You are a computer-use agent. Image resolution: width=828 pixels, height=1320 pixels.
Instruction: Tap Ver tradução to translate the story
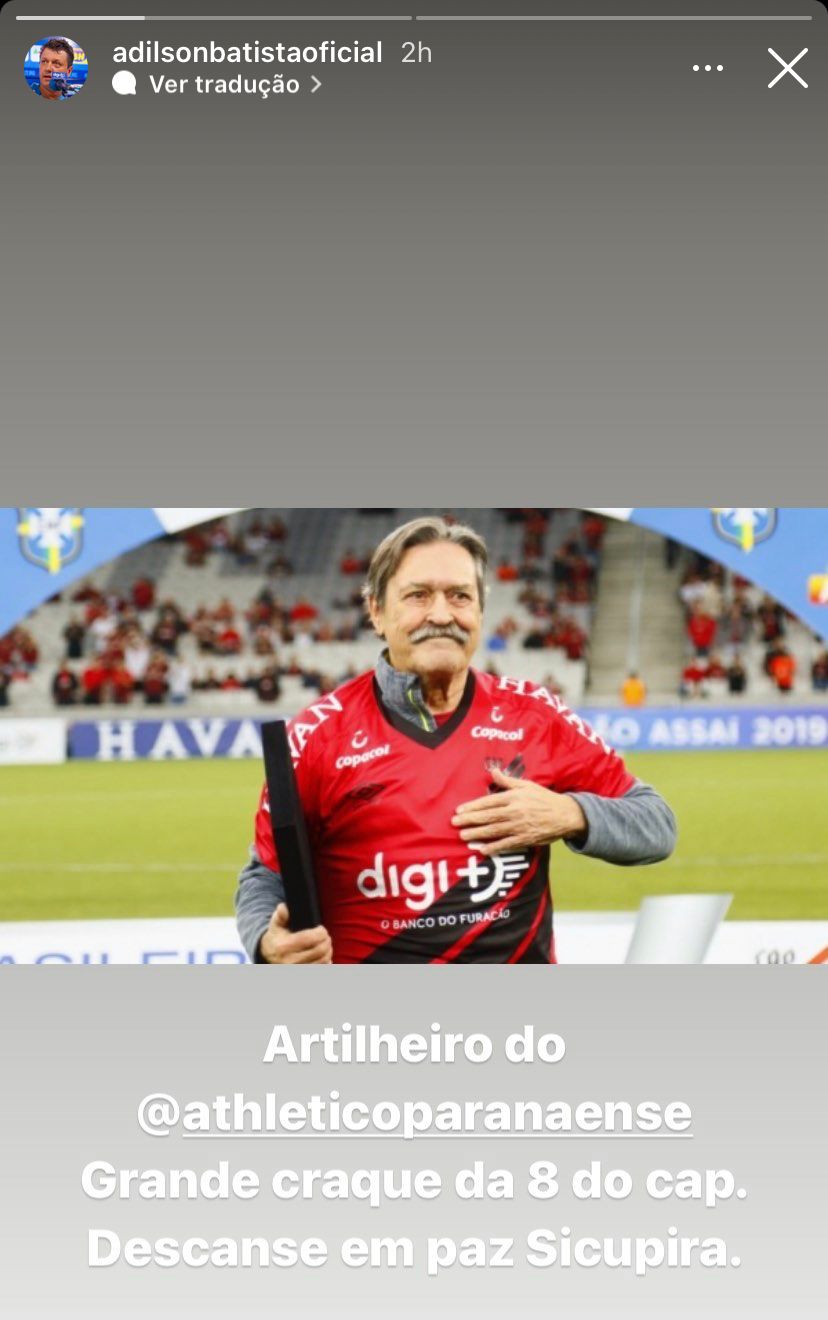click(x=224, y=85)
